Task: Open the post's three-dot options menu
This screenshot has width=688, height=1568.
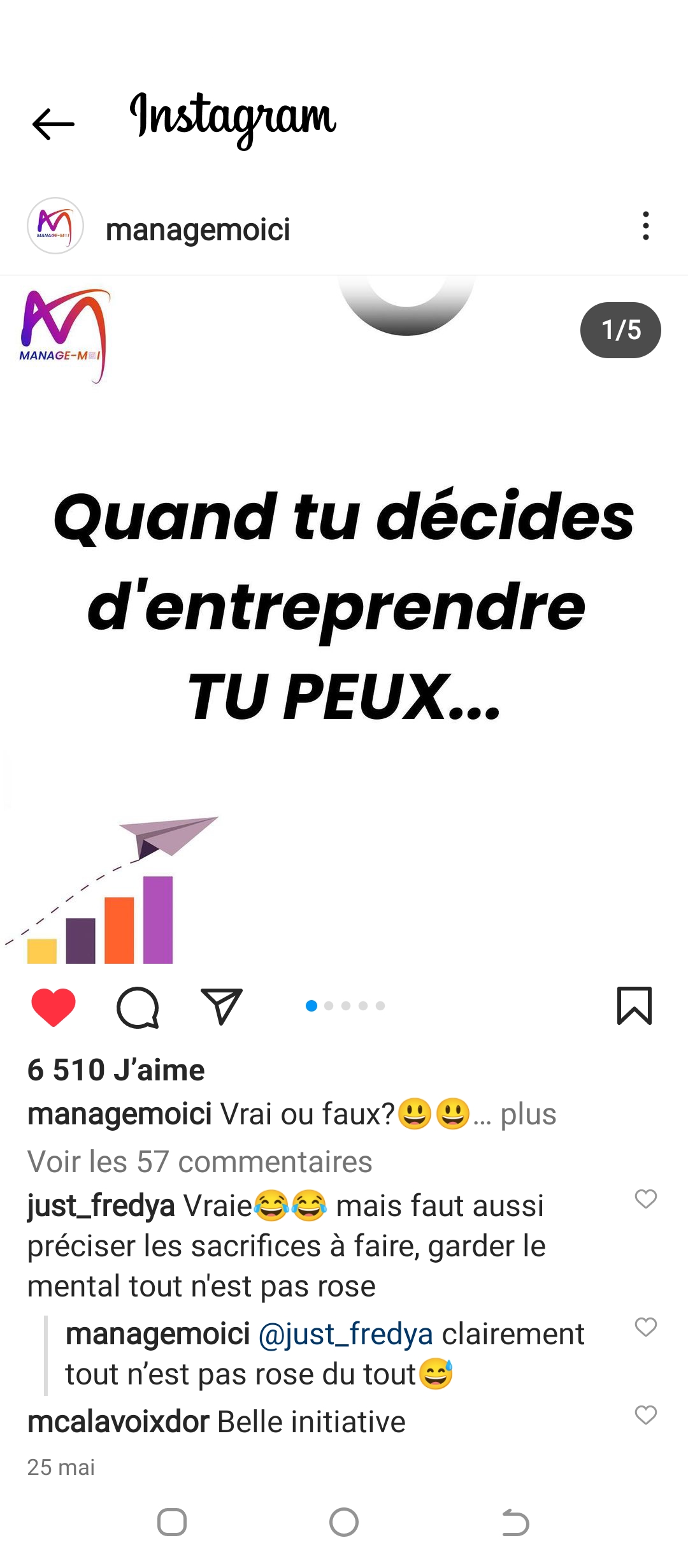Action: pos(646,226)
